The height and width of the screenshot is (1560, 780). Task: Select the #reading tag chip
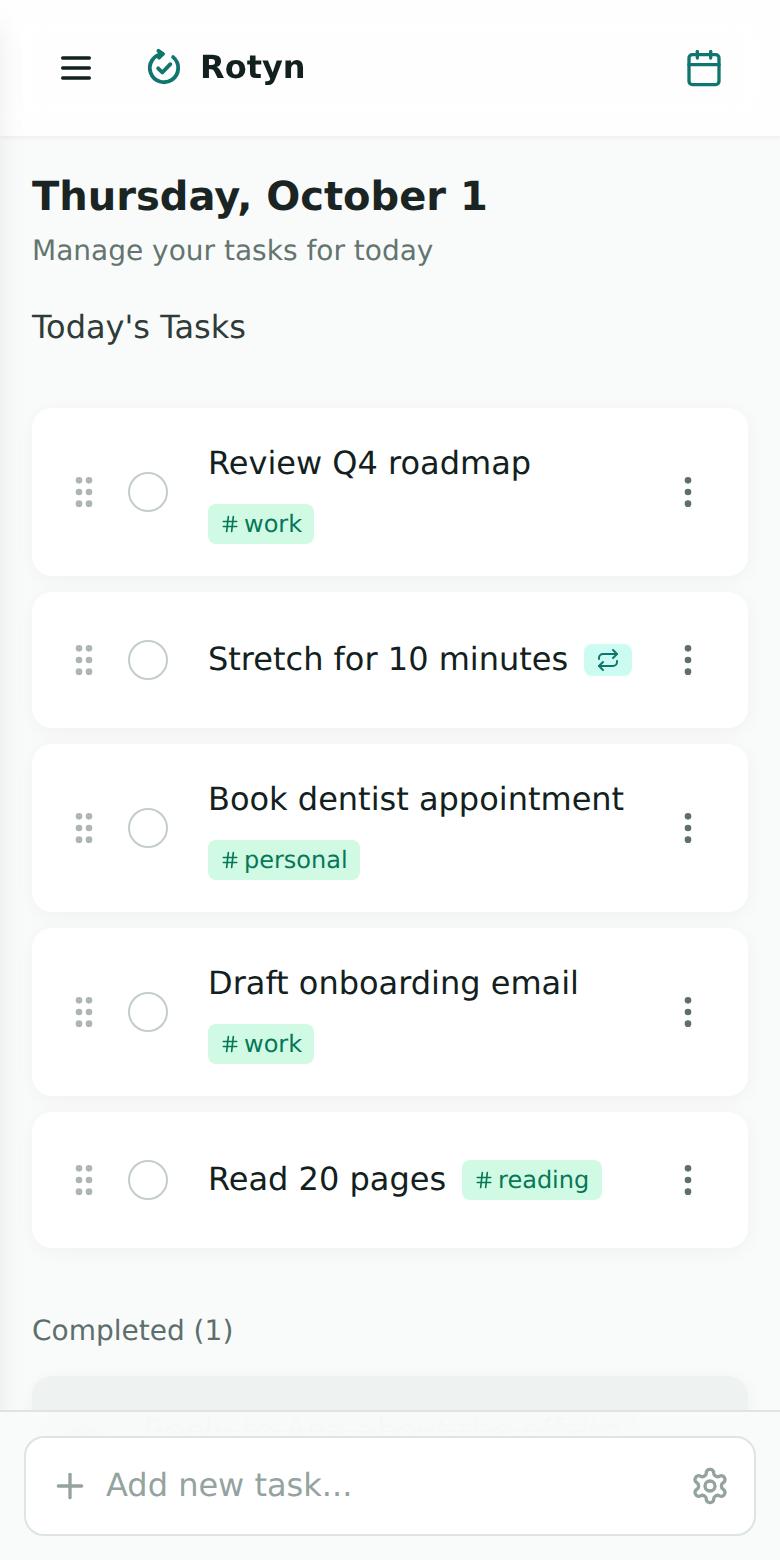(x=532, y=1180)
